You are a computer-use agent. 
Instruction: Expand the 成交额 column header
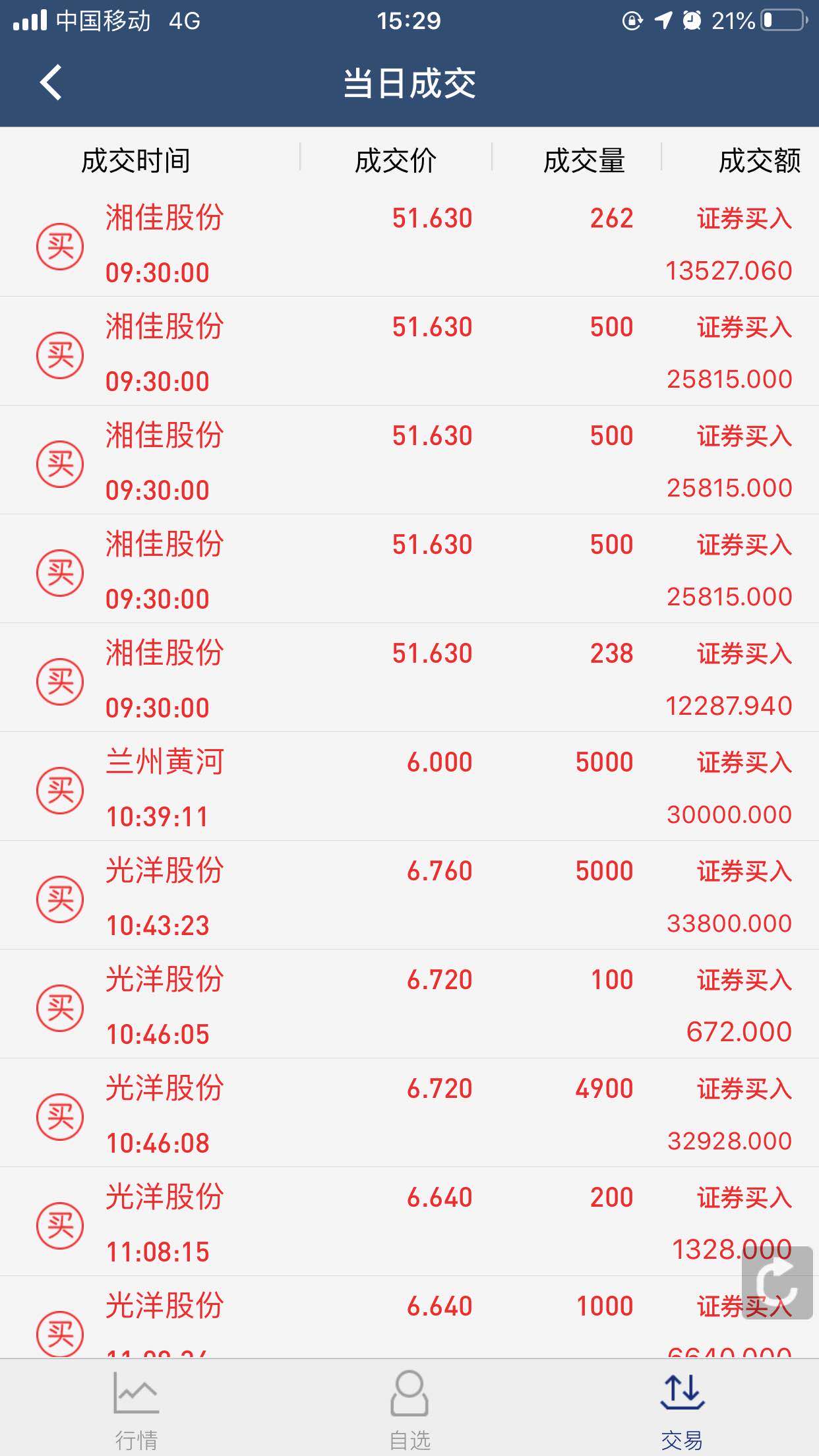click(761, 159)
